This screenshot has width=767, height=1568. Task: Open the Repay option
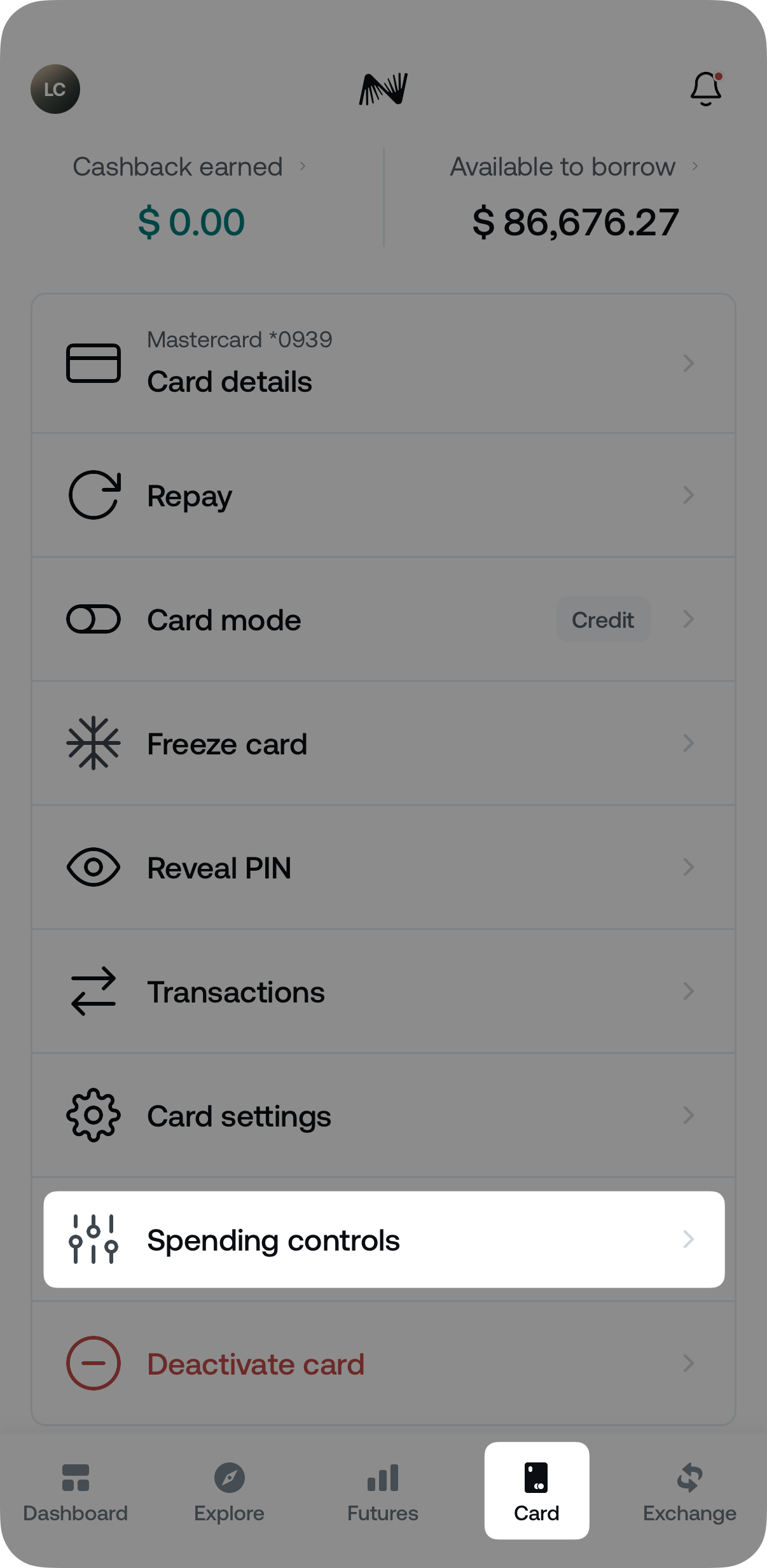coord(189,496)
